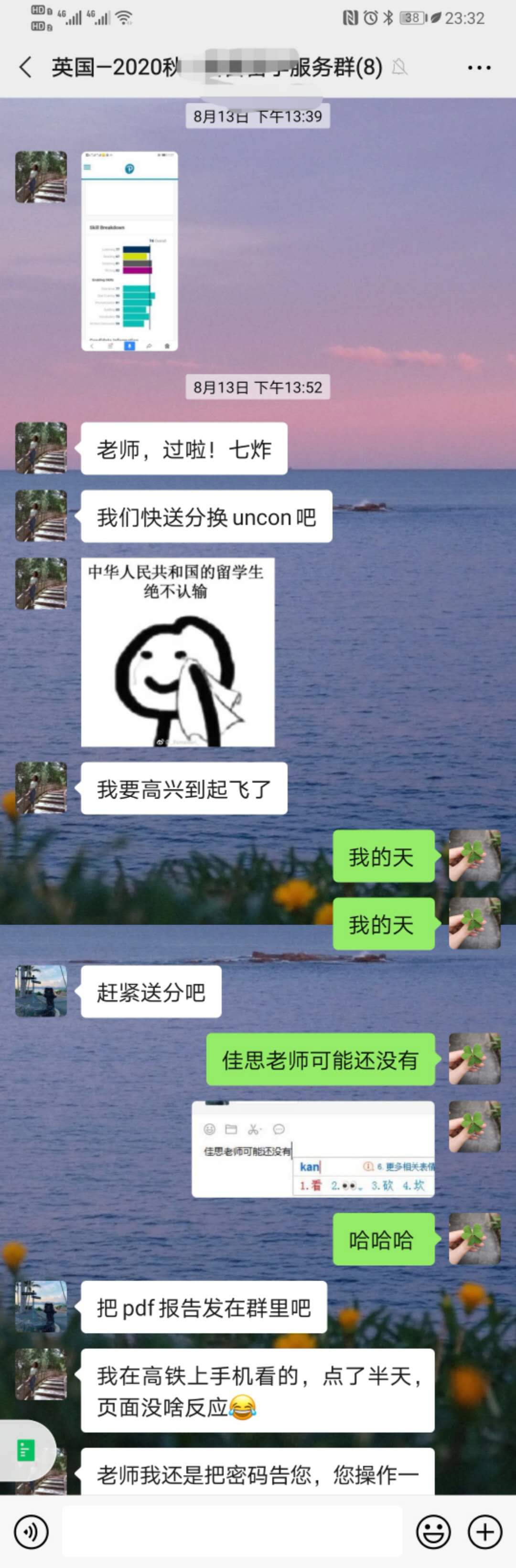Open the group chat overflow menu

[x=479, y=68]
